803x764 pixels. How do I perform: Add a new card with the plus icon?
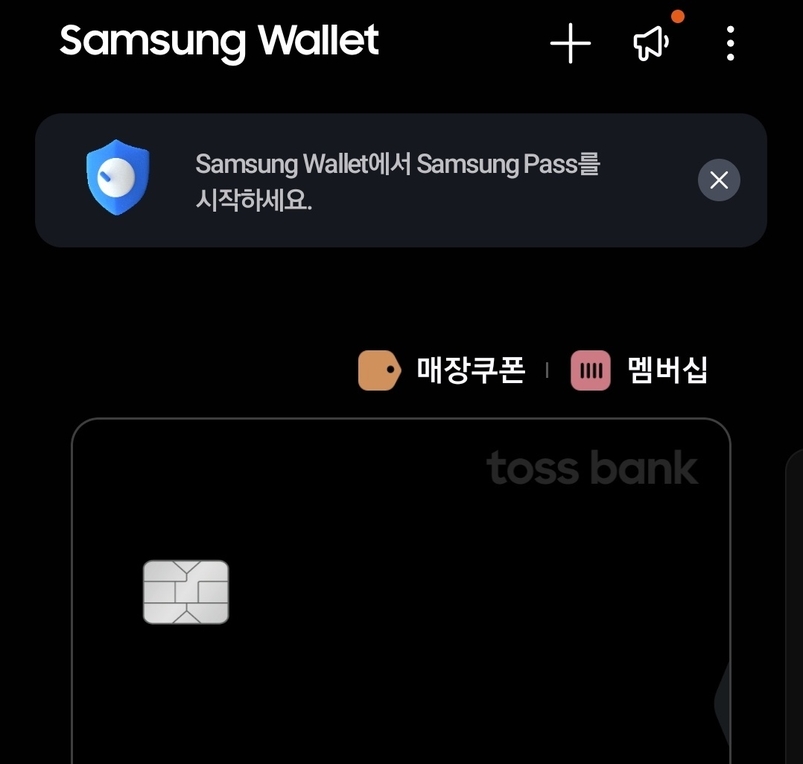point(570,44)
